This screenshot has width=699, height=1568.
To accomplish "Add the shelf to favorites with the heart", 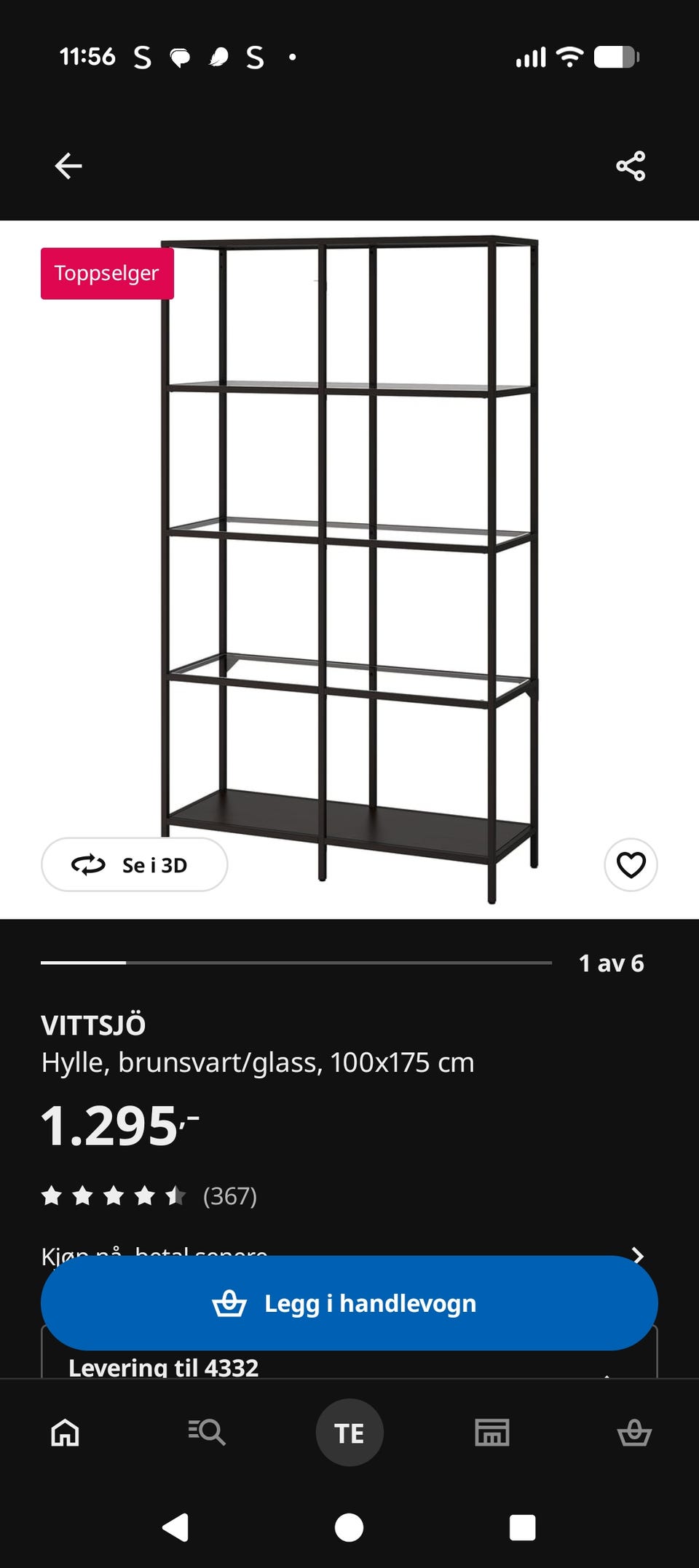I will point(631,864).
